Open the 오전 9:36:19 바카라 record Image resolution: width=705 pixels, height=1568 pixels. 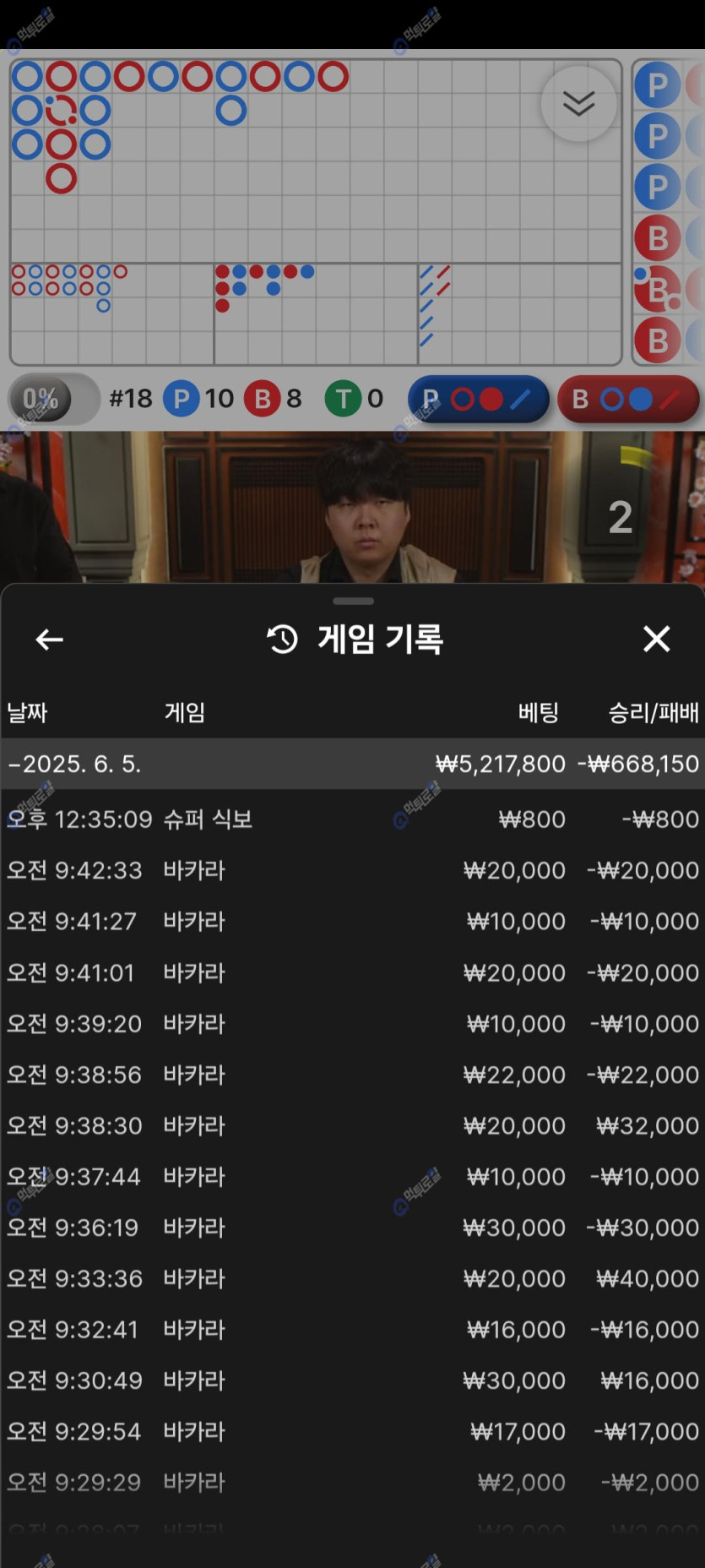[352, 1228]
